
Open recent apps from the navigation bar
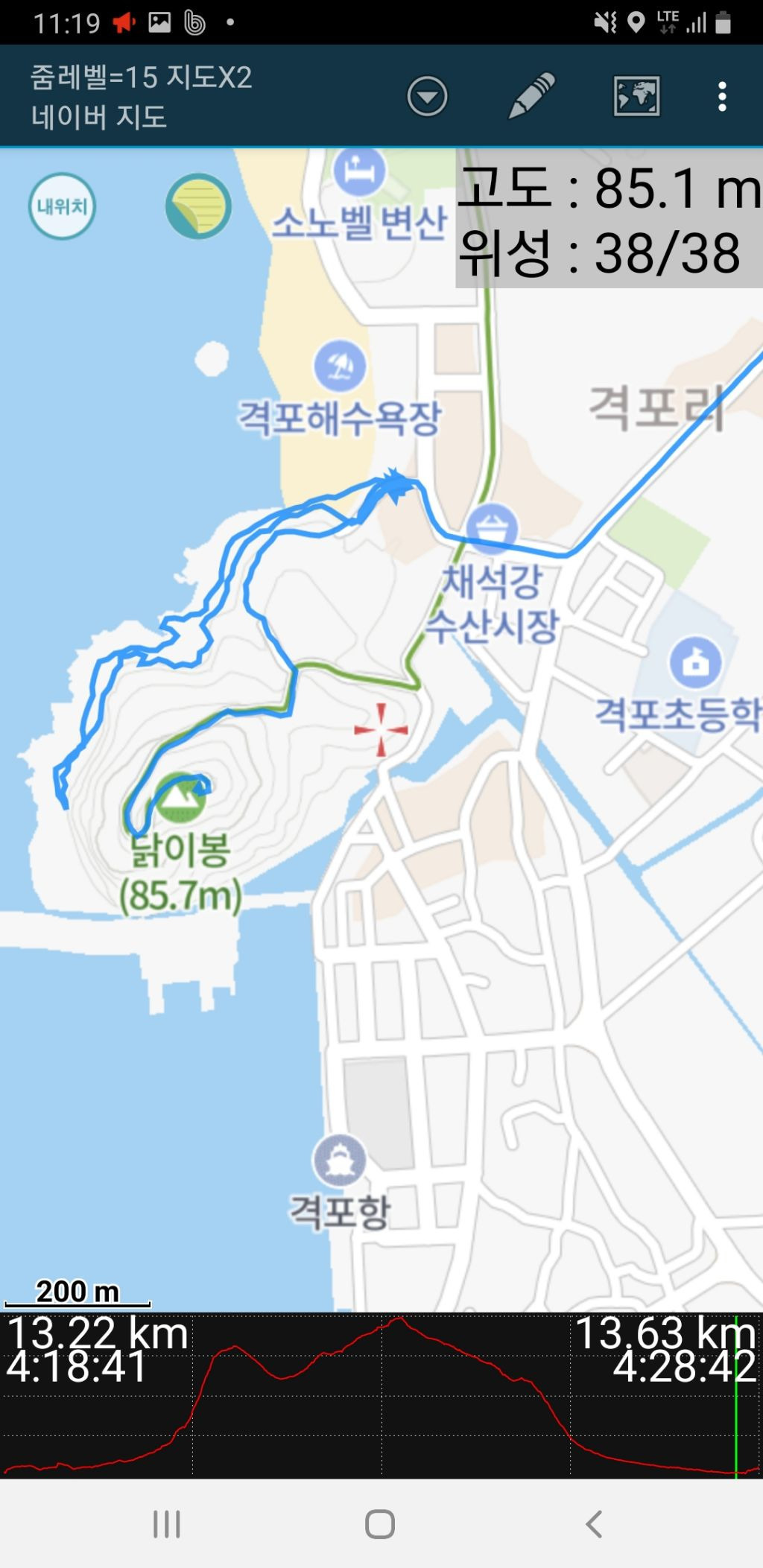(x=167, y=1524)
